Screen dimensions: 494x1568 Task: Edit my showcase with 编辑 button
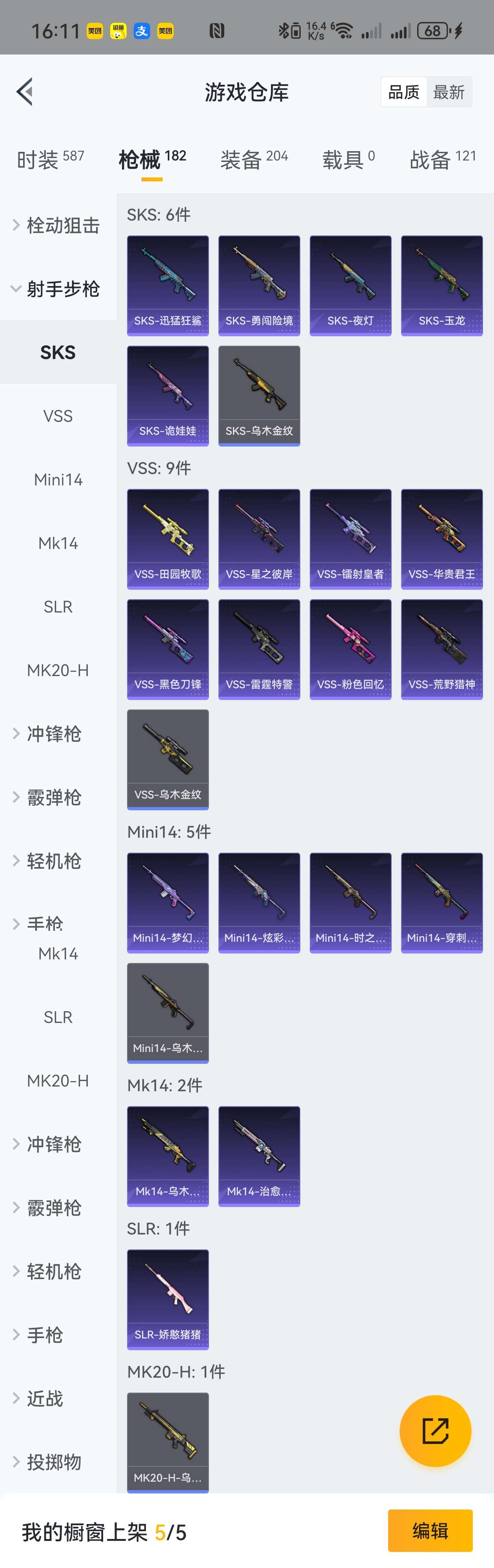pyautogui.click(x=430, y=1530)
